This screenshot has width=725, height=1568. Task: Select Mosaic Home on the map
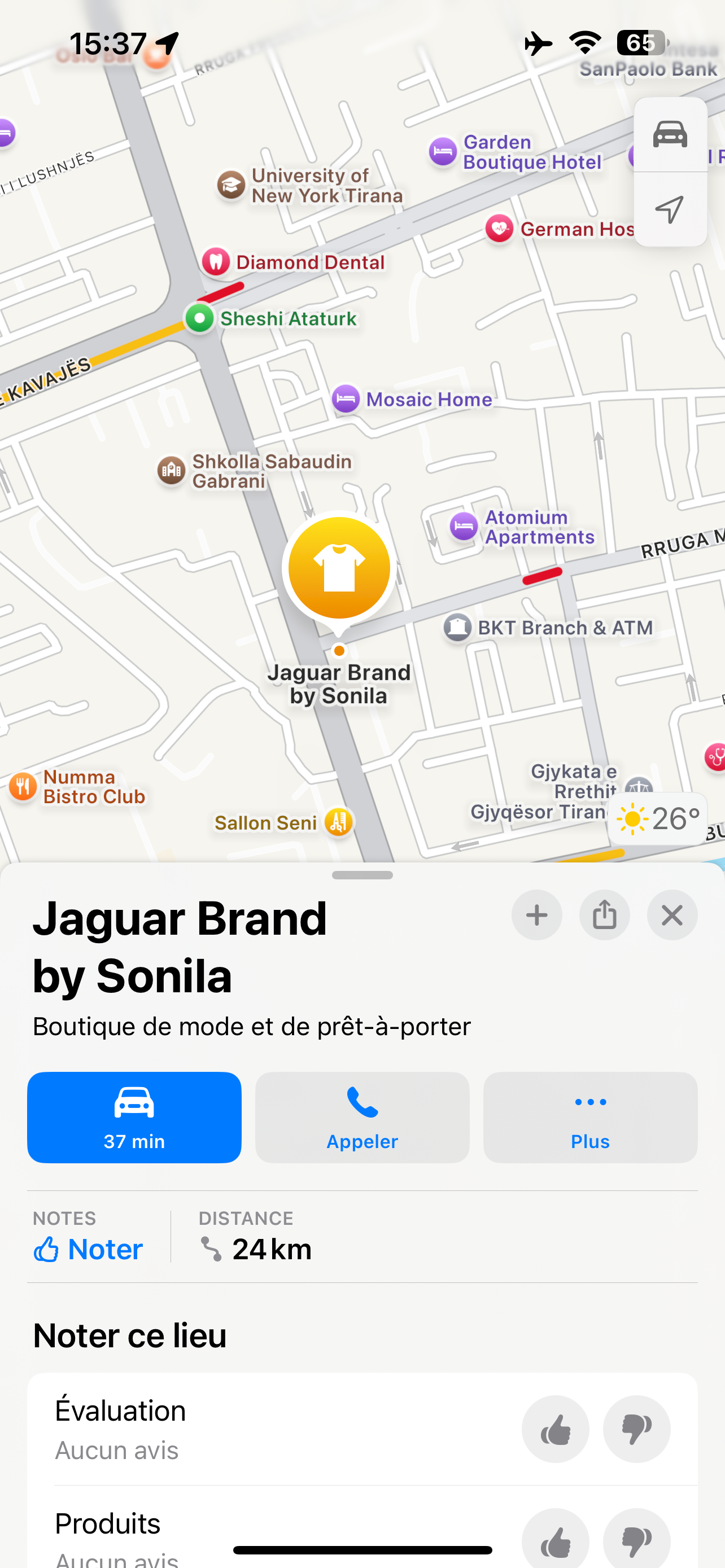[x=346, y=399]
